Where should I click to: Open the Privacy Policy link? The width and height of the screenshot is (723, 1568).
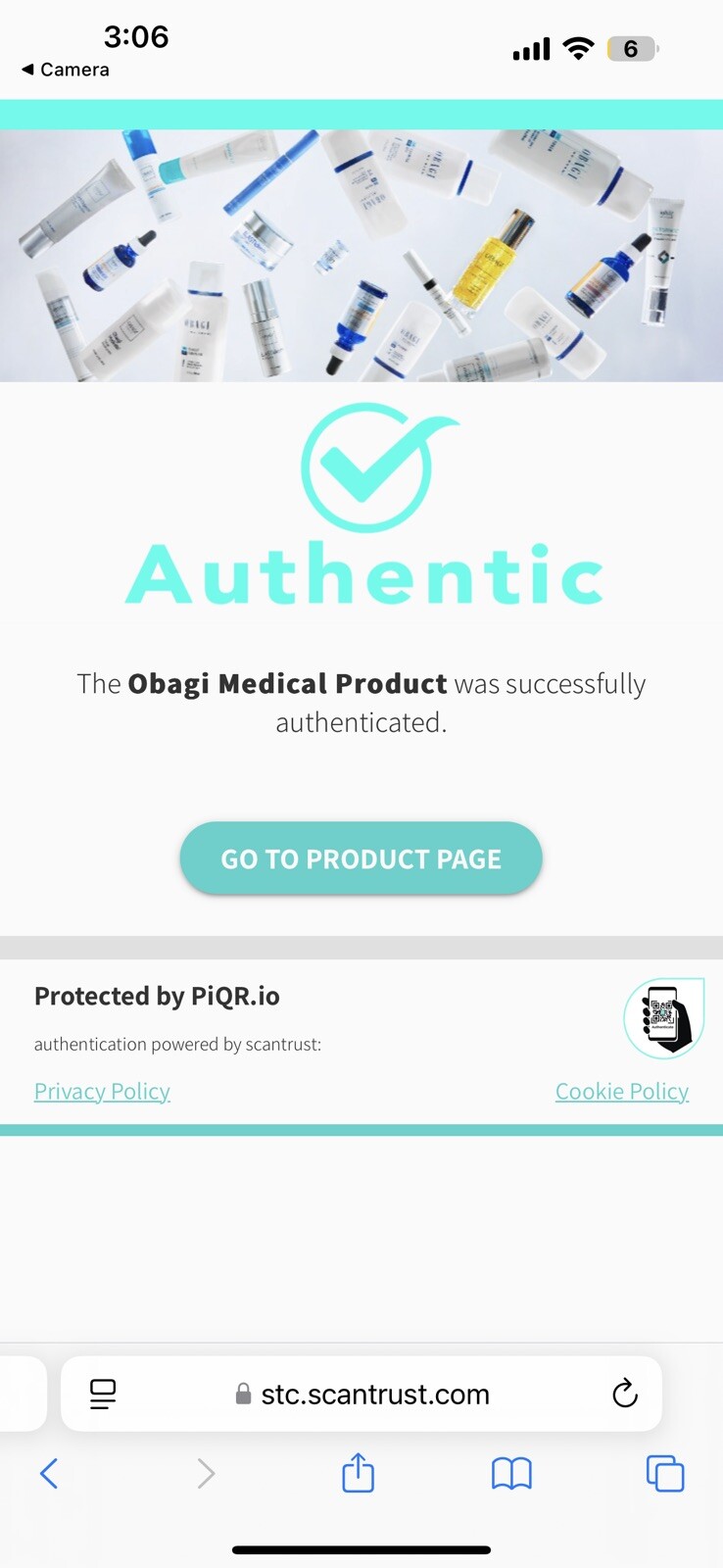point(102,1091)
